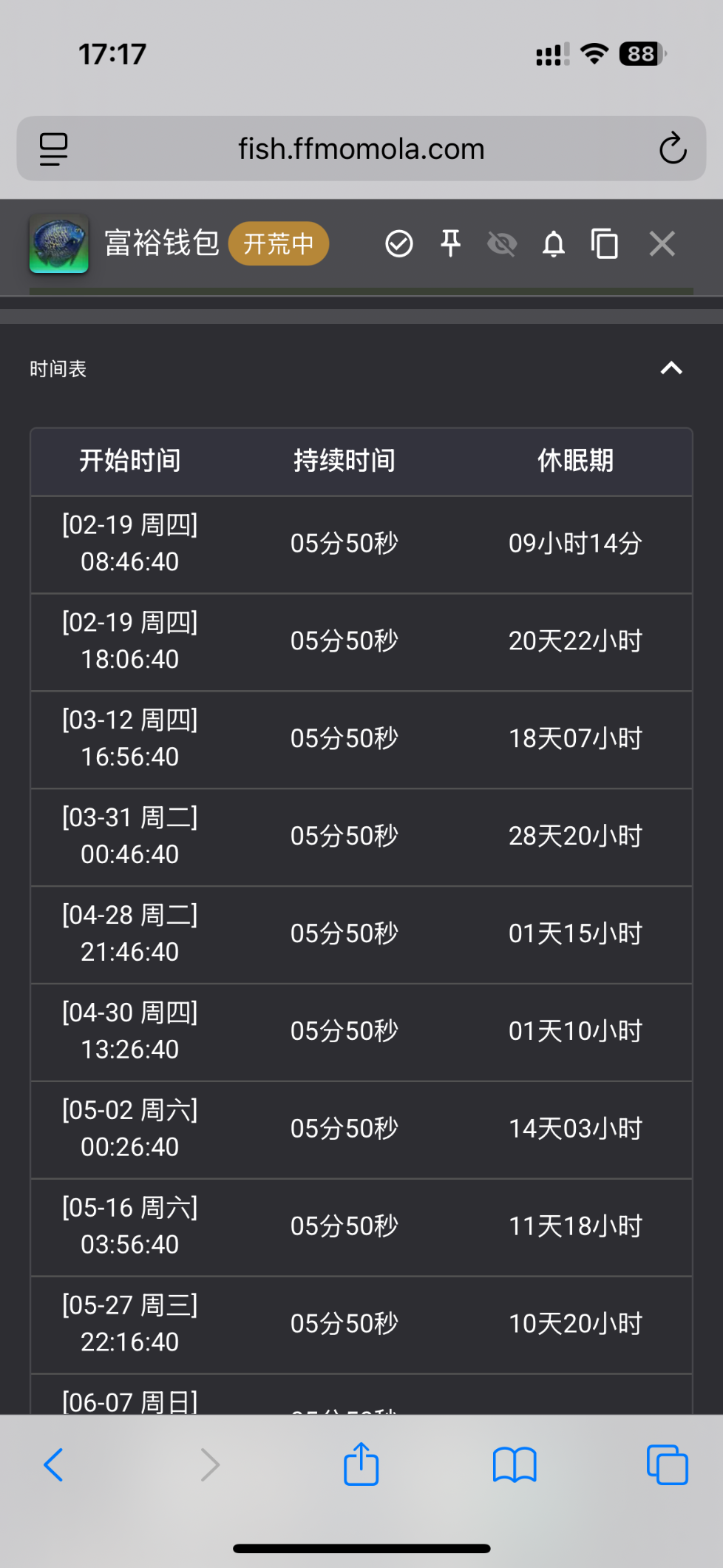The width and height of the screenshot is (723, 1568).
Task: Go back to the previous page
Action: point(54,1464)
